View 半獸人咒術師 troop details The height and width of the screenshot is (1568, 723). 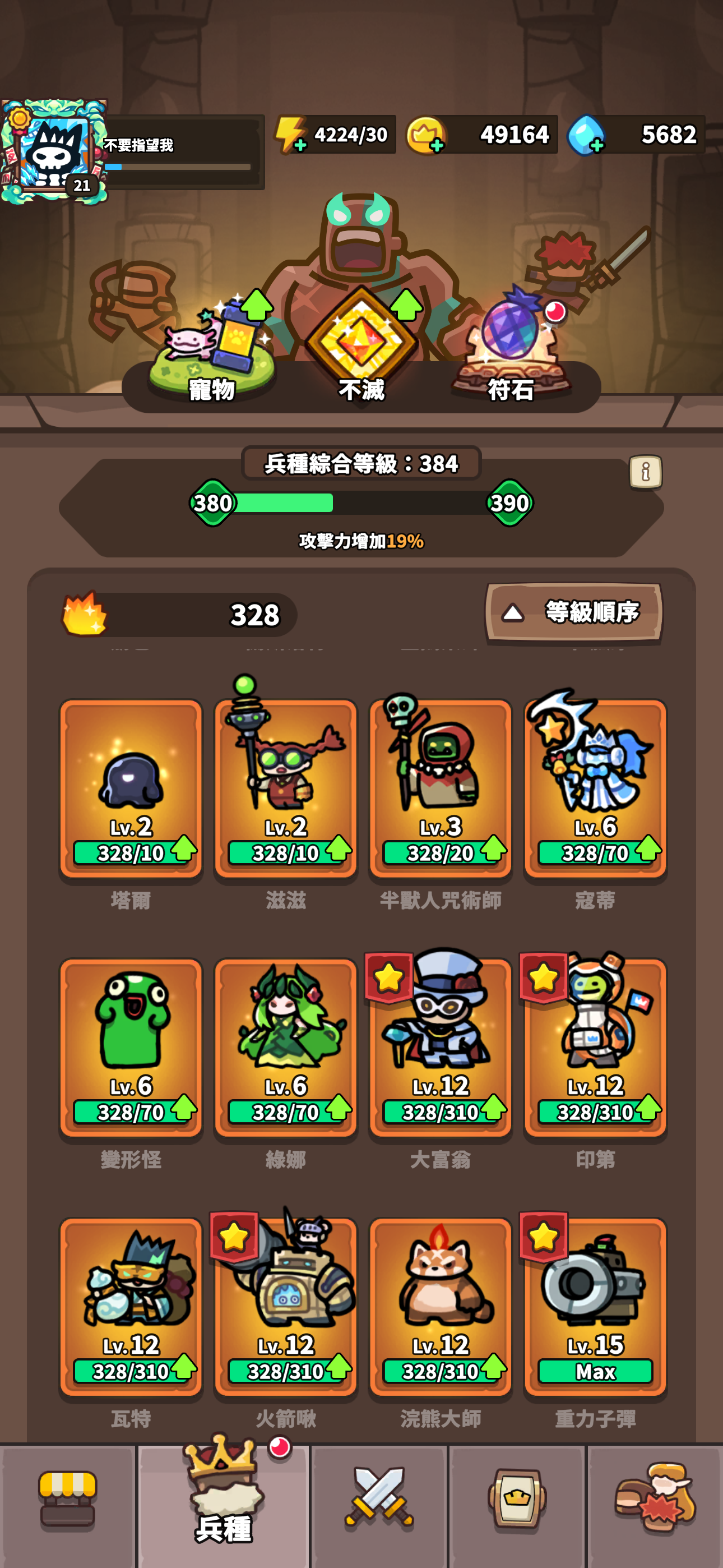(x=440, y=788)
